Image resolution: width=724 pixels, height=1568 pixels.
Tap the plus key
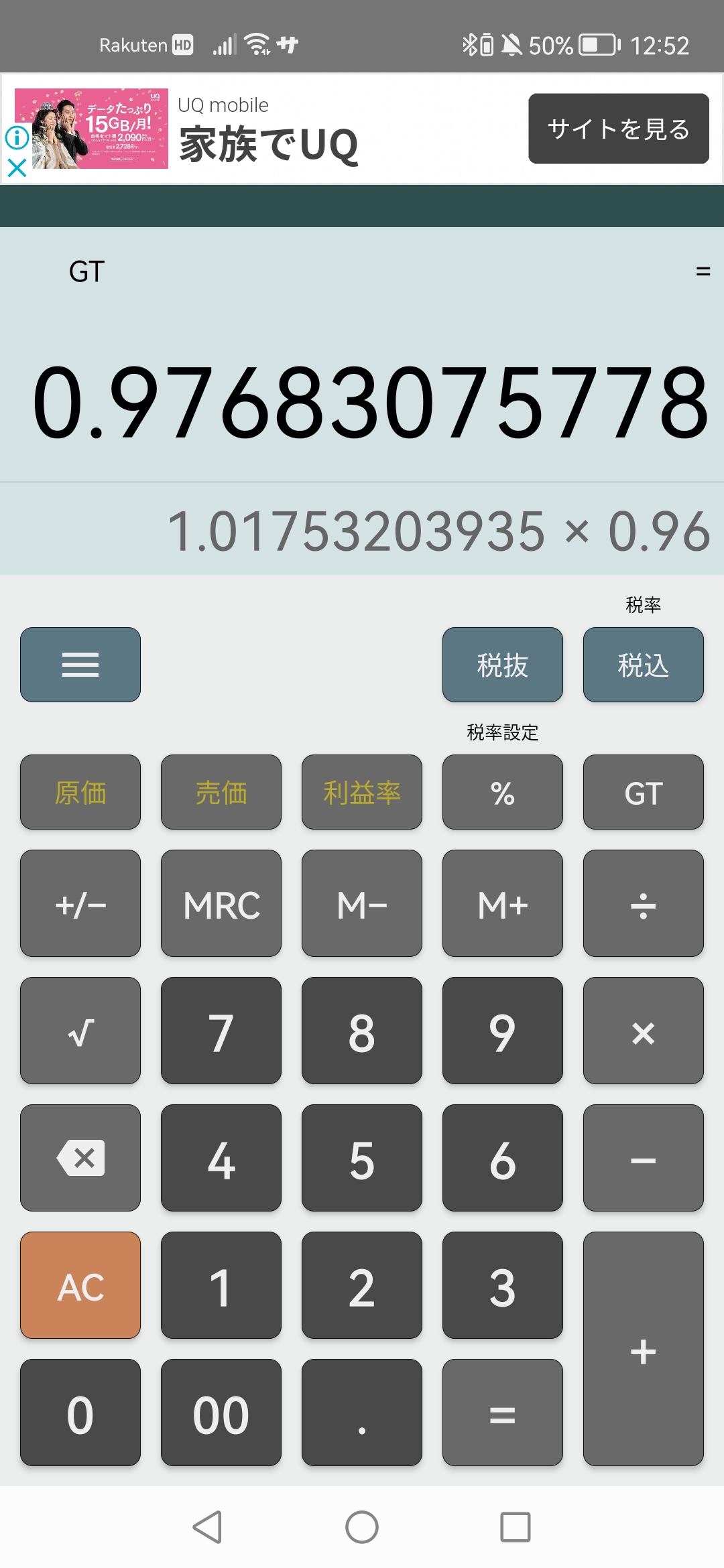[644, 1349]
